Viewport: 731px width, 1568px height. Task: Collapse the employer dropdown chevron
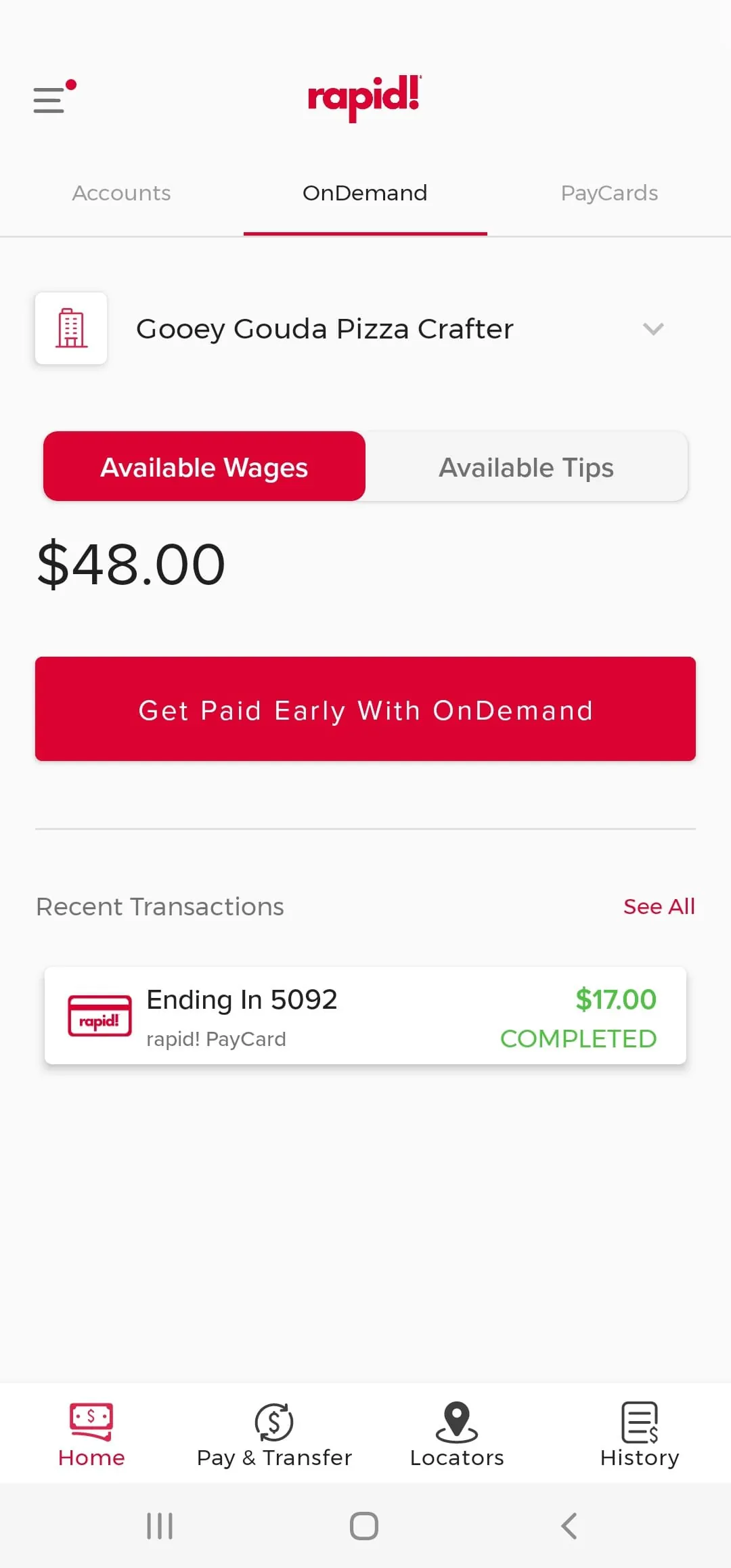point(653,330)
